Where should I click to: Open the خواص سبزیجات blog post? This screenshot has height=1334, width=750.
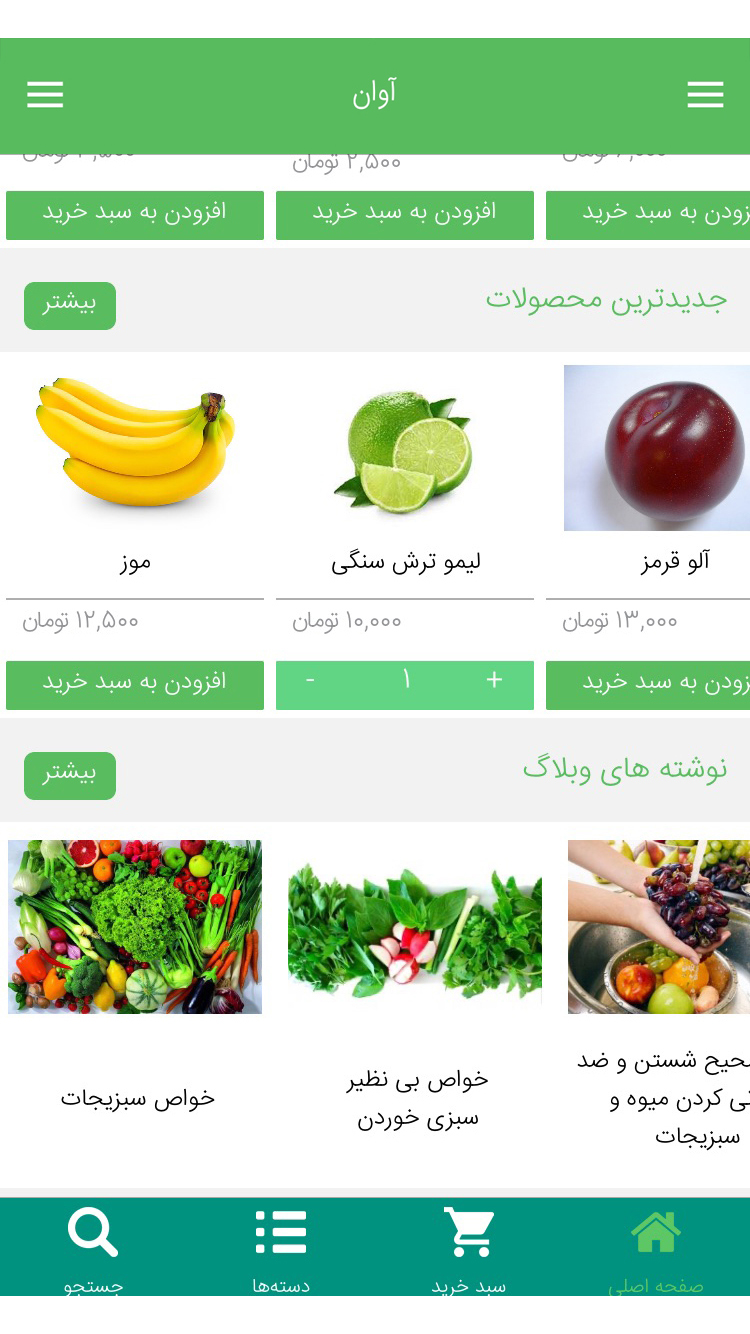coord(137,1097)
